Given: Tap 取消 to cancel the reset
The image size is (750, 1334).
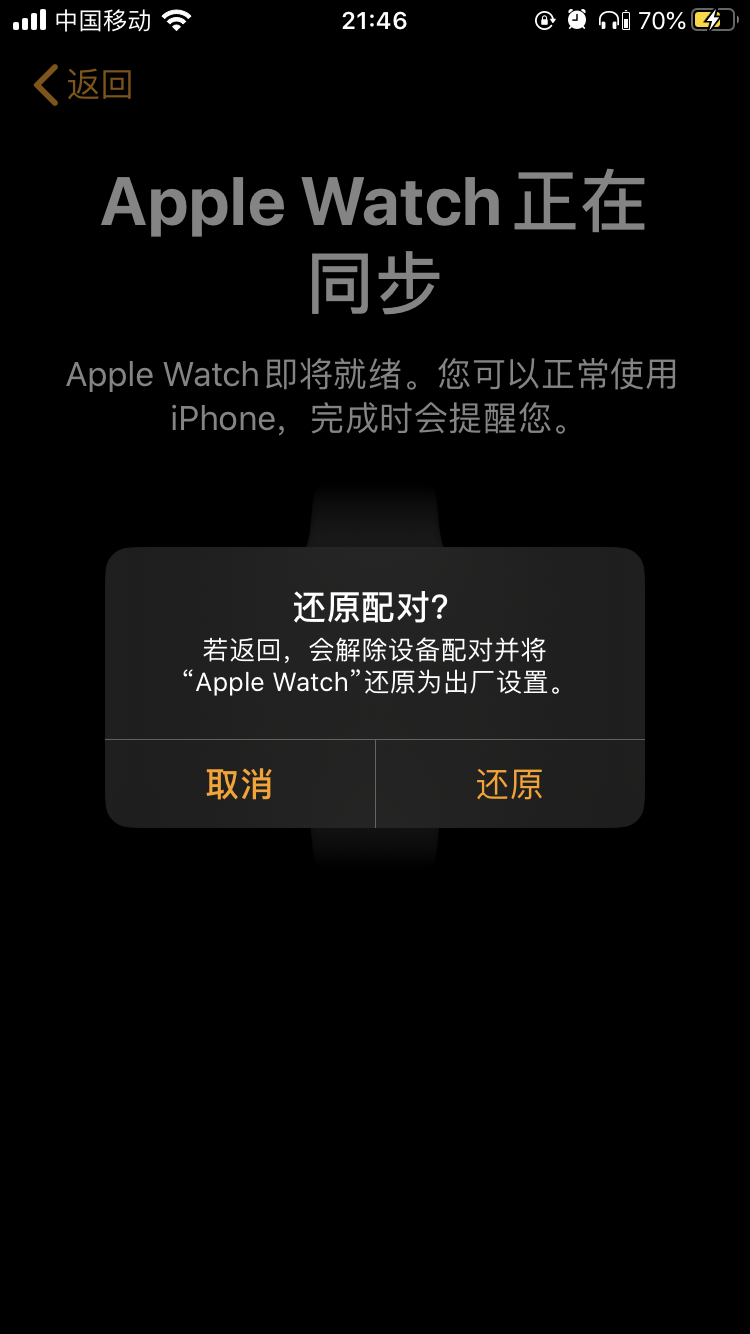Looking at the screenshot, I should (x=239, y=784).
